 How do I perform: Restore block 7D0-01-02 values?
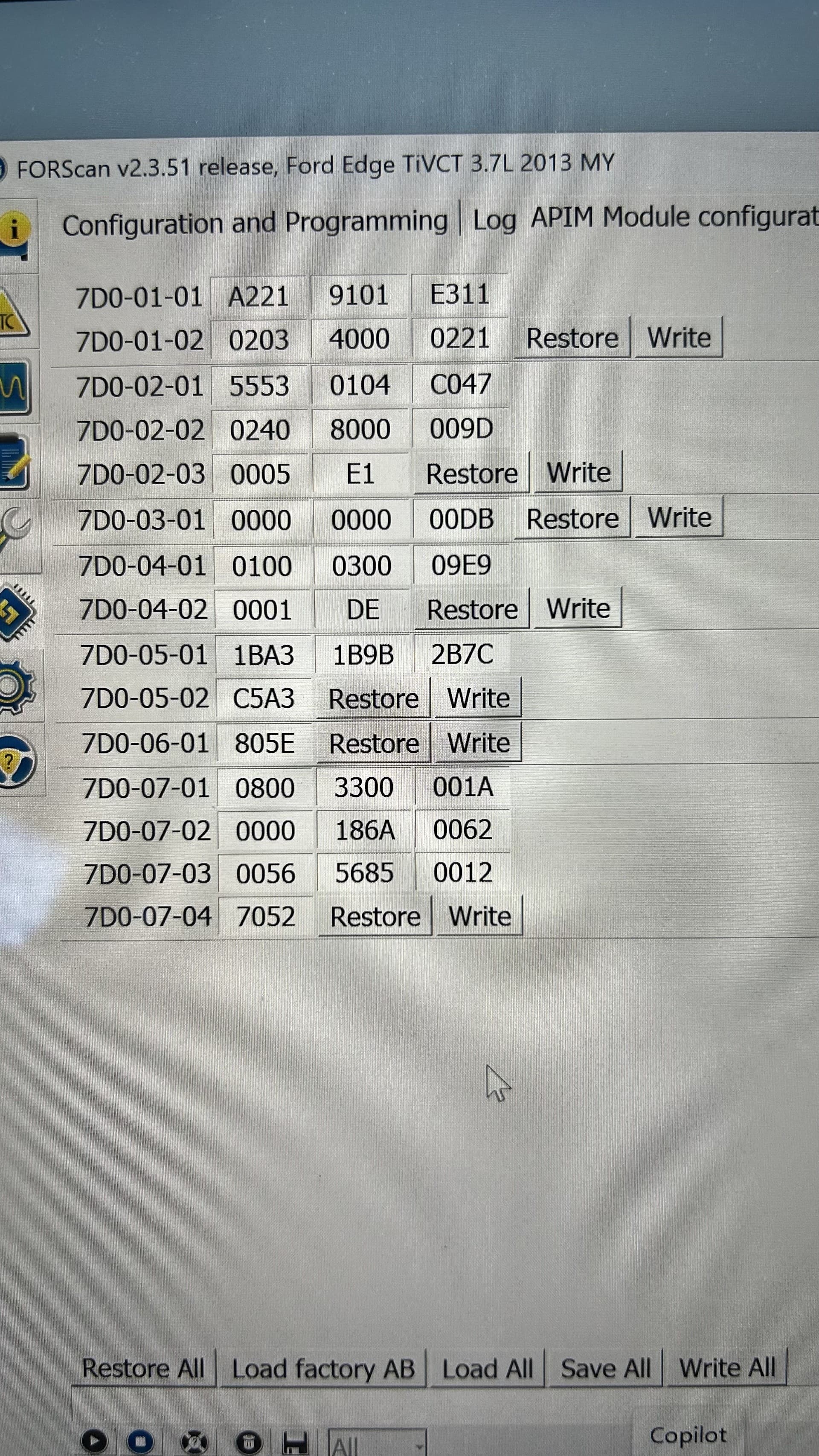click(x=572, y=338)
